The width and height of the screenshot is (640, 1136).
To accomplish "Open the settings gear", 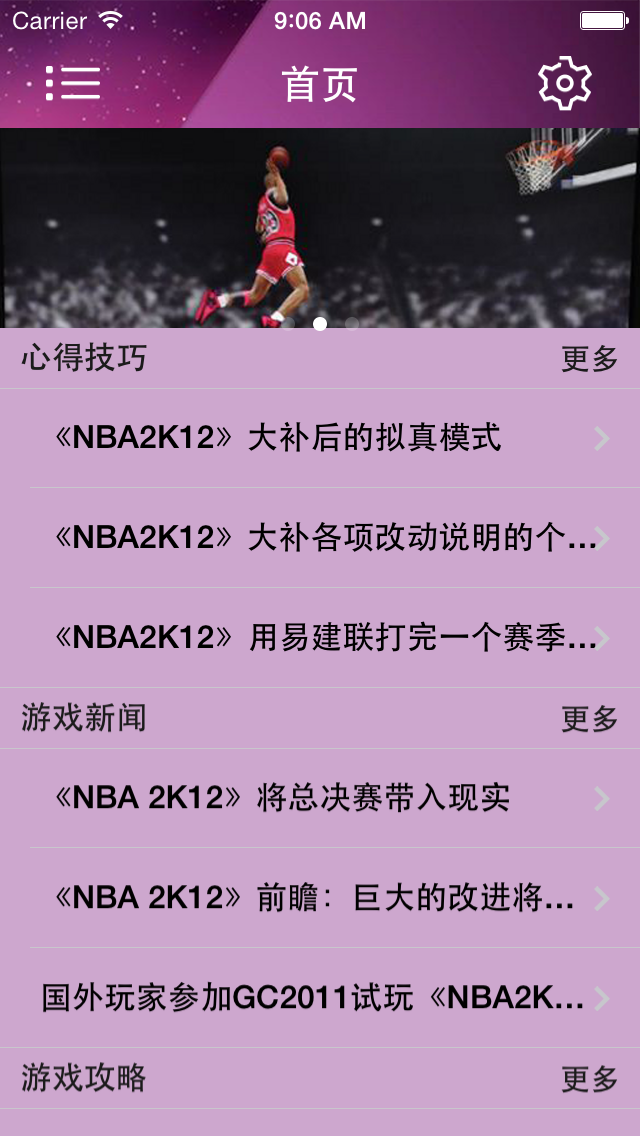I will pyautogui.click(x=565, y=84).
